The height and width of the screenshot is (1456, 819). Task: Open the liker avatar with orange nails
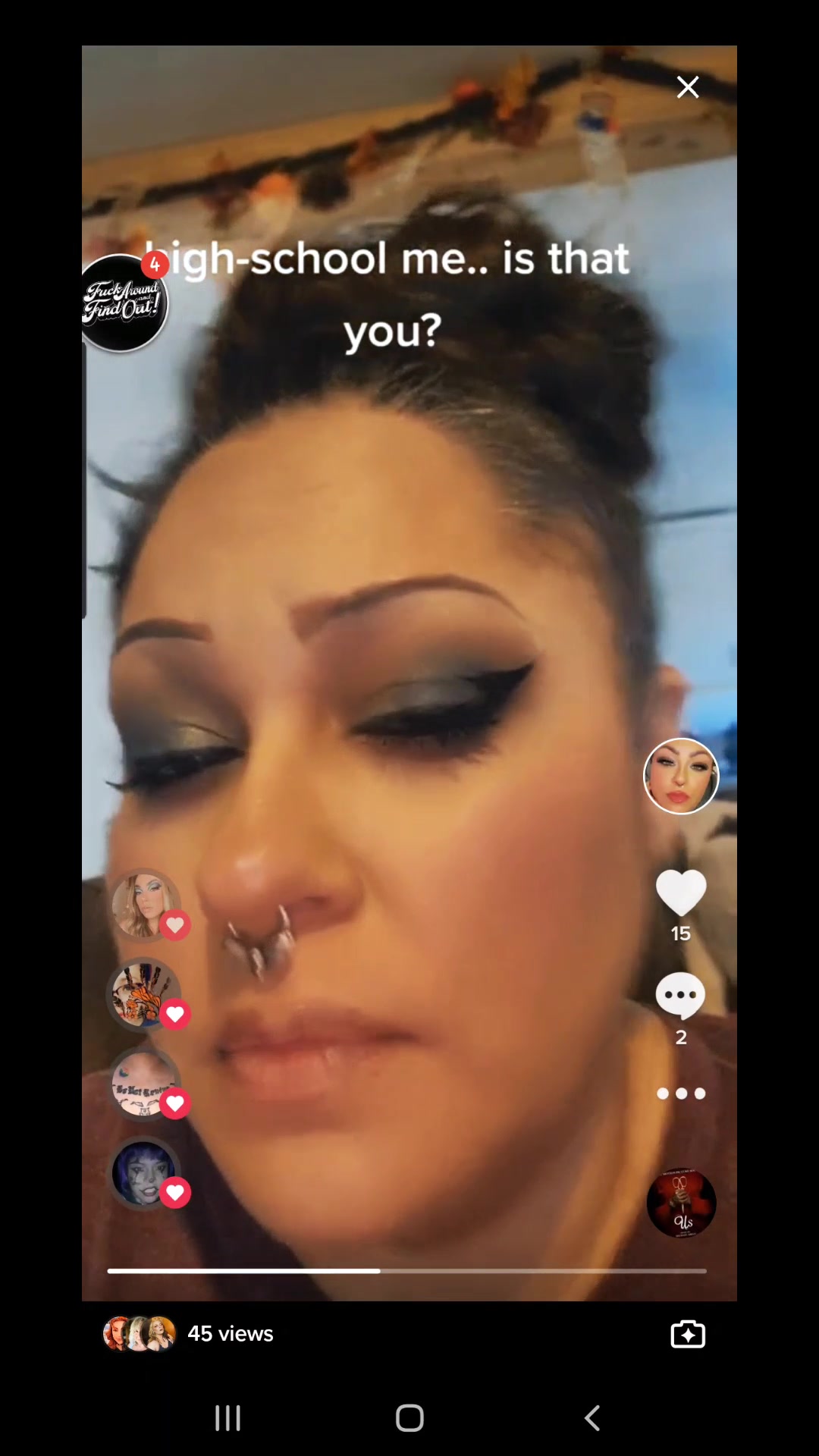[x=143, y=994]
